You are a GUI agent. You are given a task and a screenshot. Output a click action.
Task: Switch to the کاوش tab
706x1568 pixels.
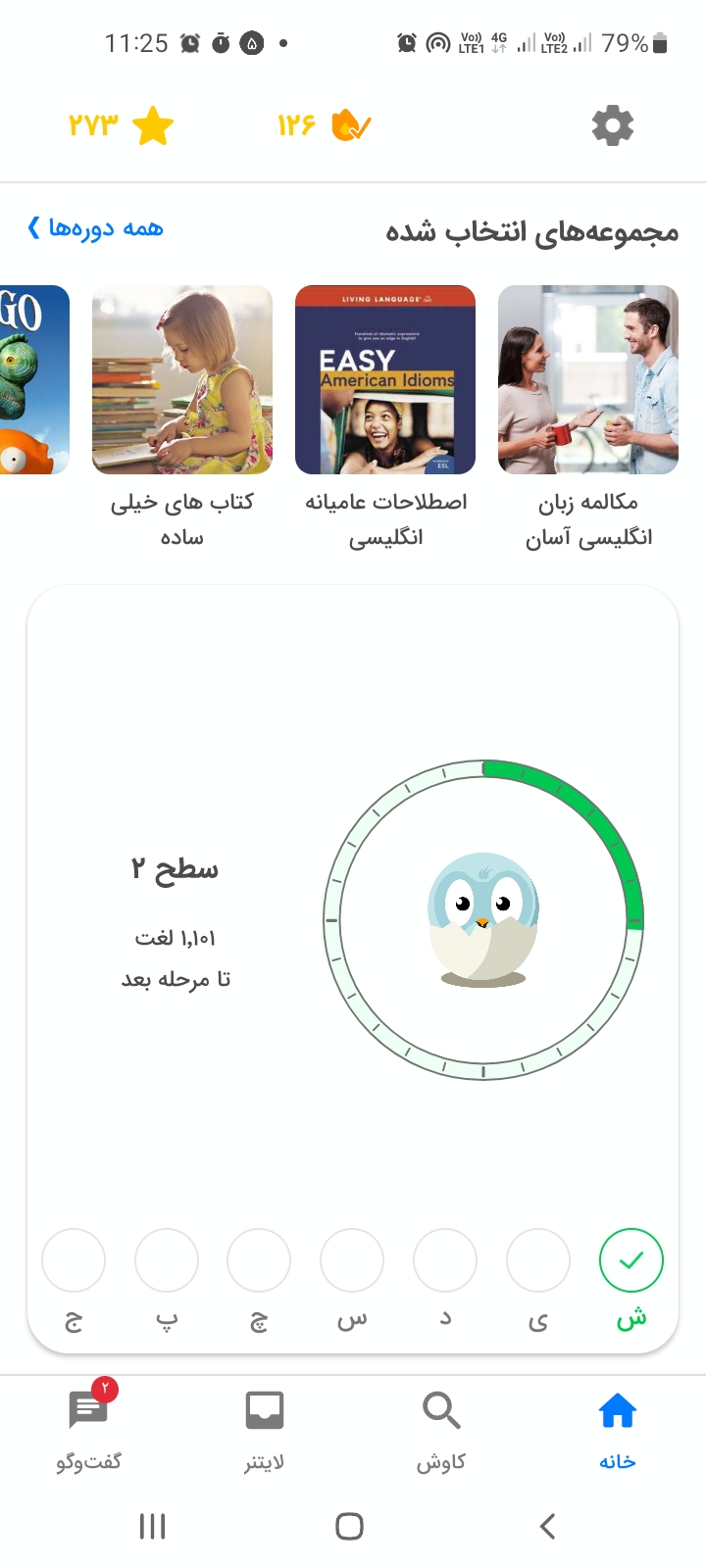pyautogui.click(x=441, y=1429)
